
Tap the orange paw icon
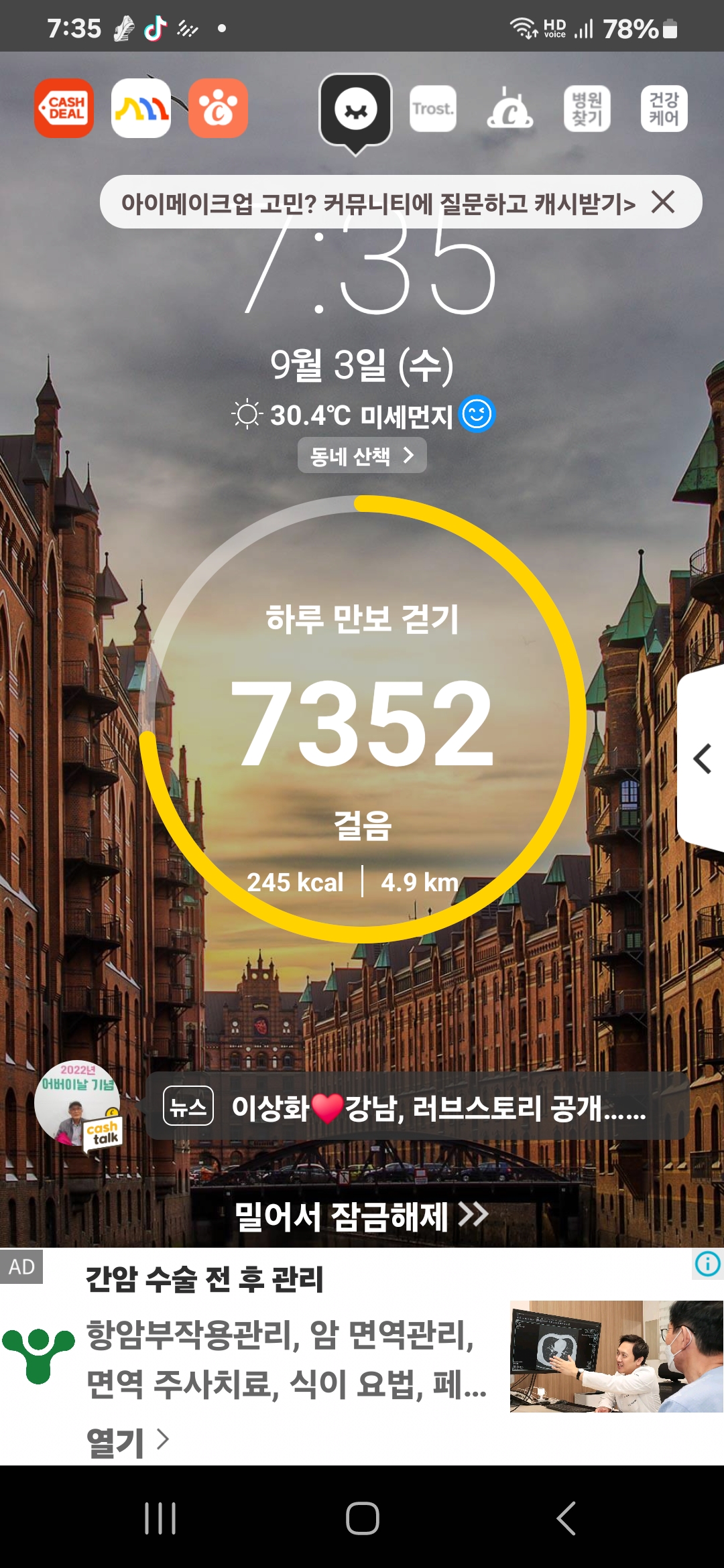click(218, 108)
